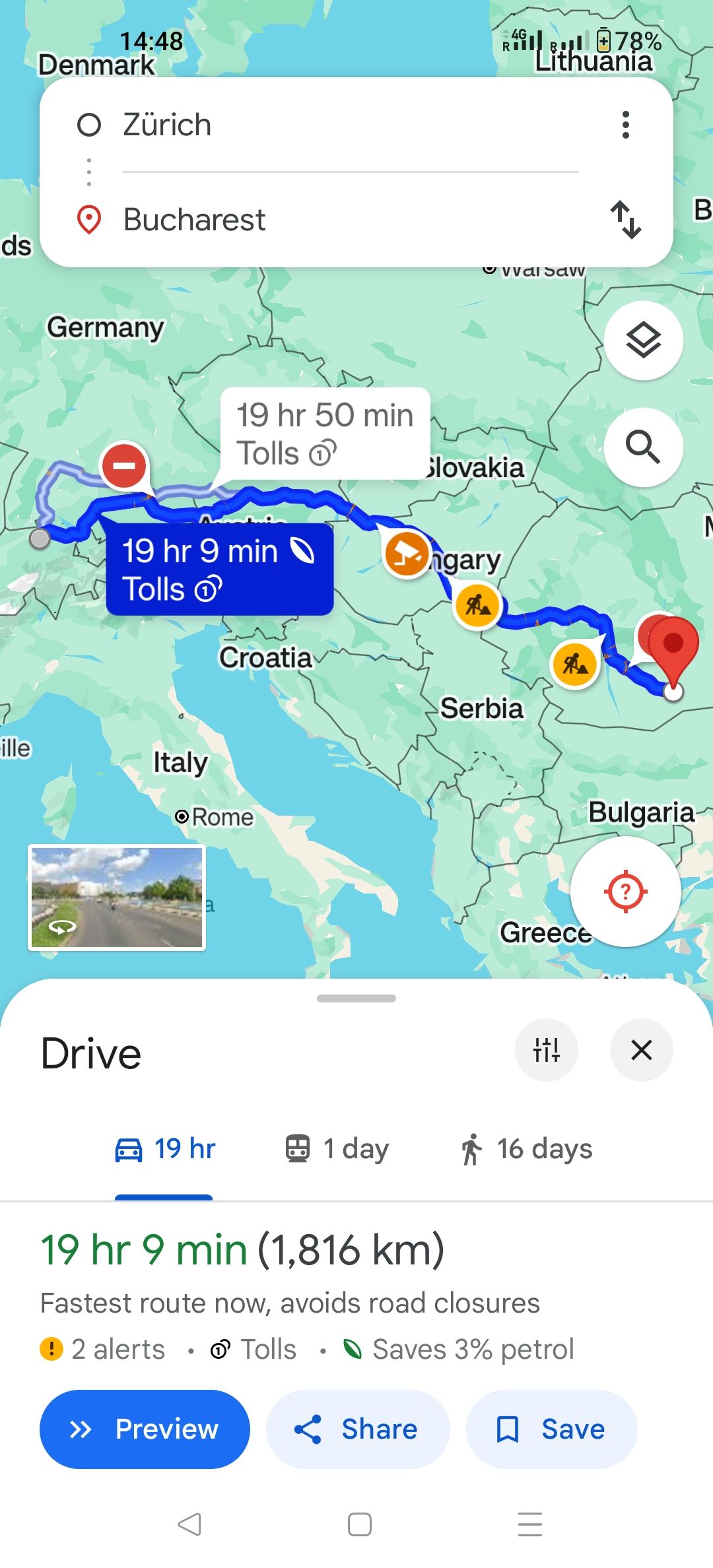713x1568 pixels.
Task: Preview the route
Action: 145,1429
